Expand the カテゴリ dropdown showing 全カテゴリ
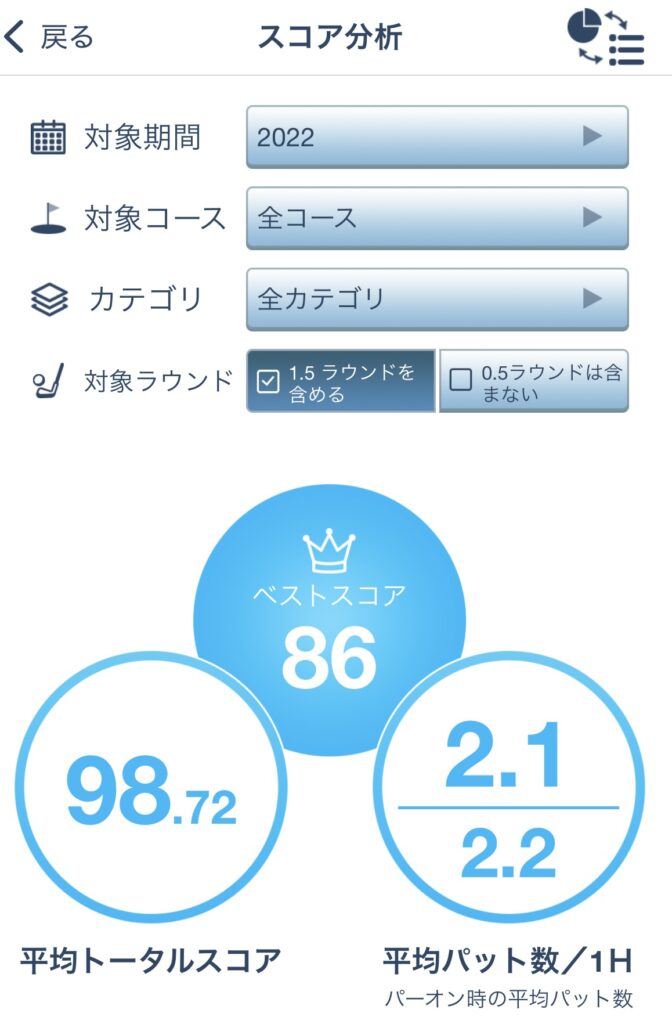This screenshot has height=1024, width=672. (x=437, y=299)
